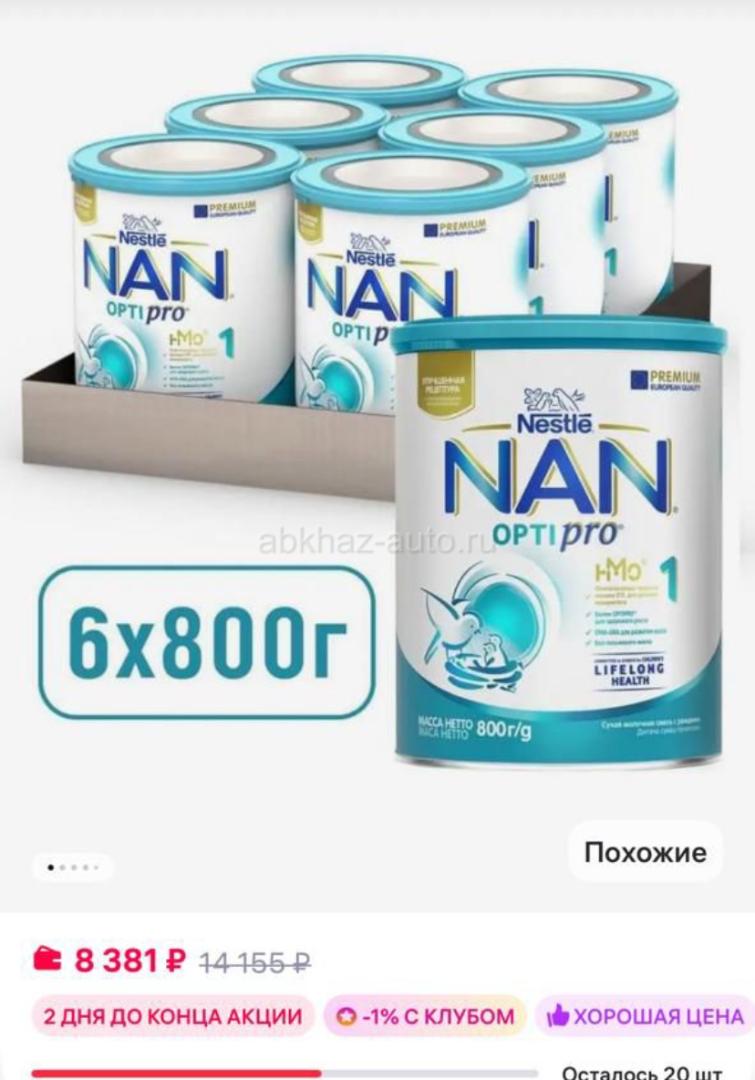Tap the image gallery page indicator dots
The width and height of the screenshot is (755, 1080).
click(73, 867)
